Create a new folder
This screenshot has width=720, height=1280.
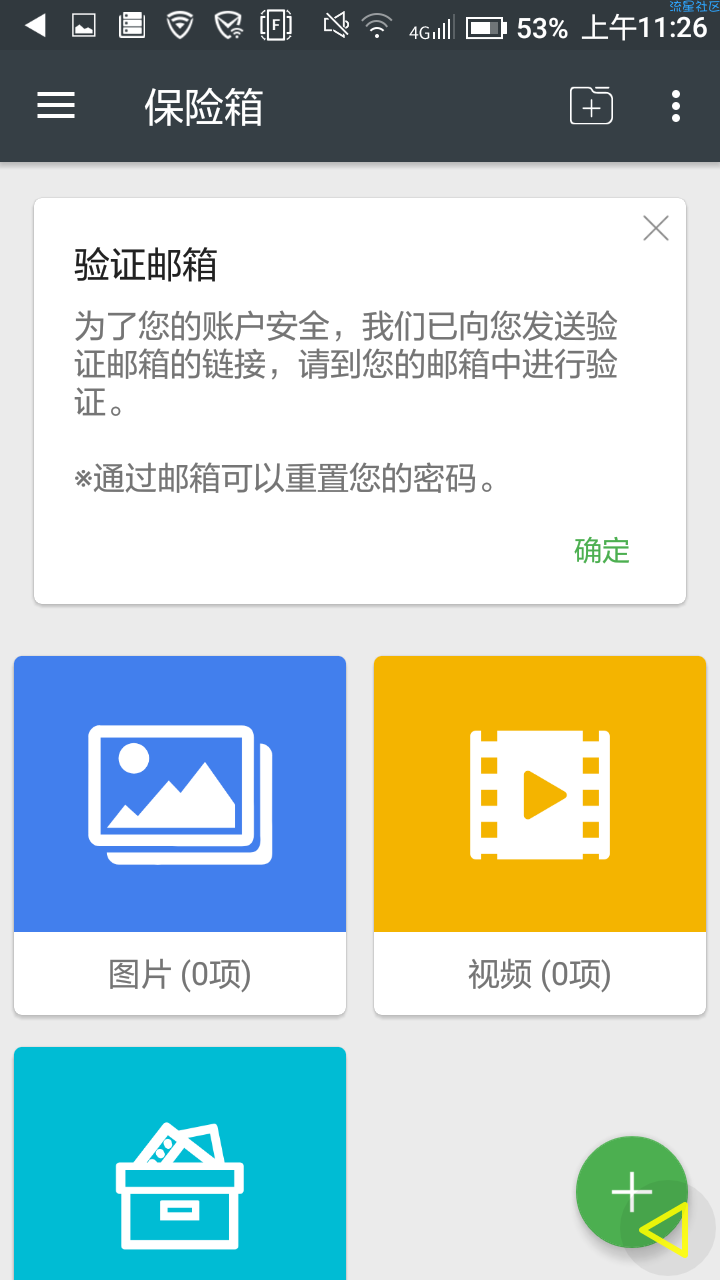pyautogui.click(x=591, y=106)
